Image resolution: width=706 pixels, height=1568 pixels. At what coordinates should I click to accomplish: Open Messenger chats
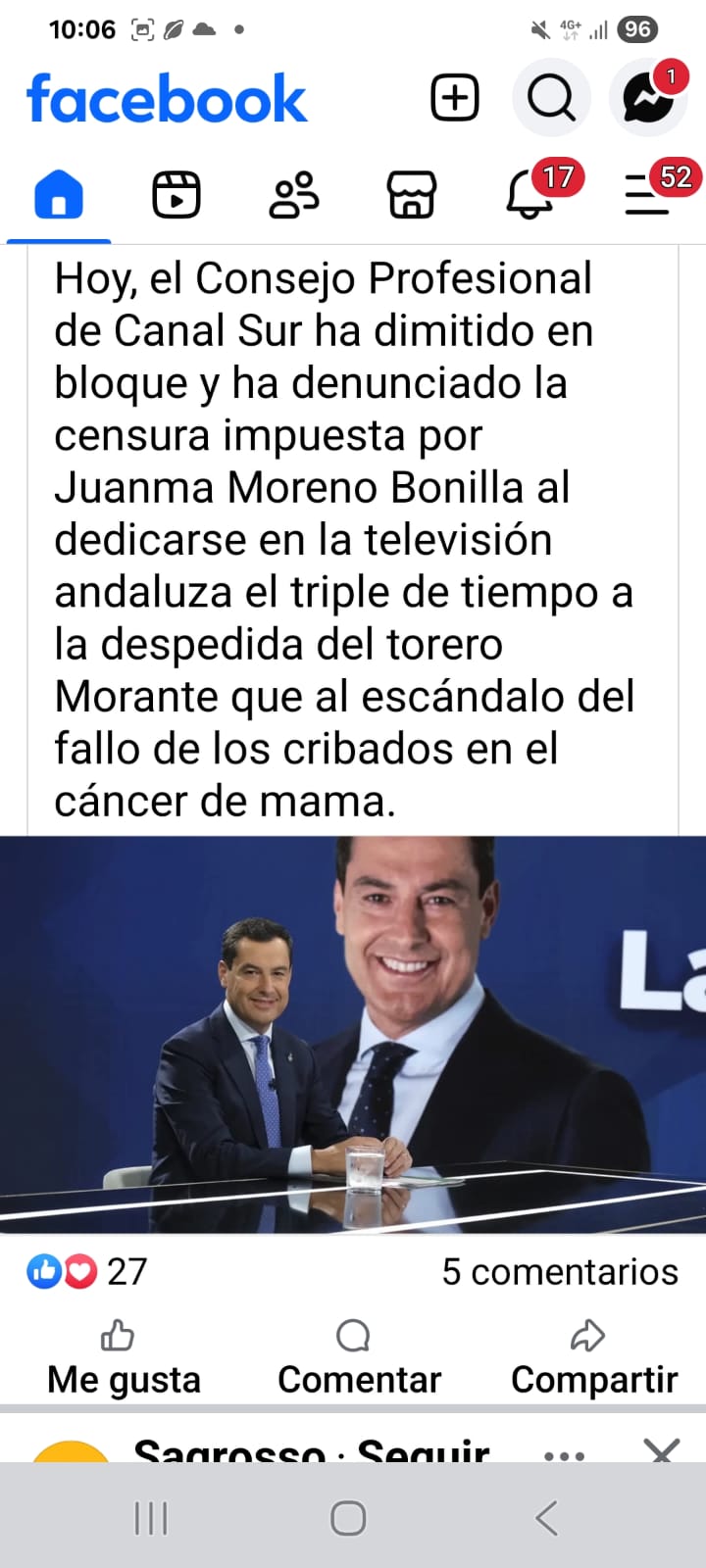(647, 98)
